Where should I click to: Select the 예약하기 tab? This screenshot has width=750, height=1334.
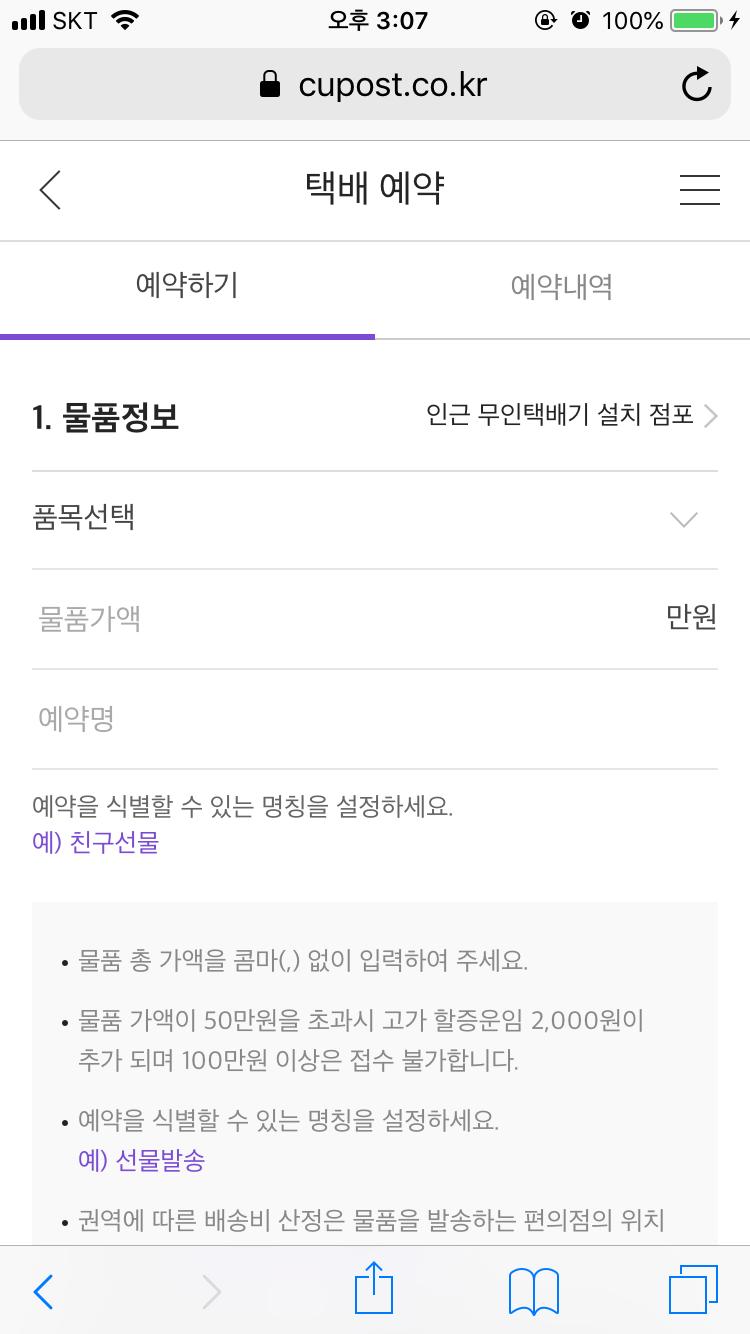tap(187, 285)
